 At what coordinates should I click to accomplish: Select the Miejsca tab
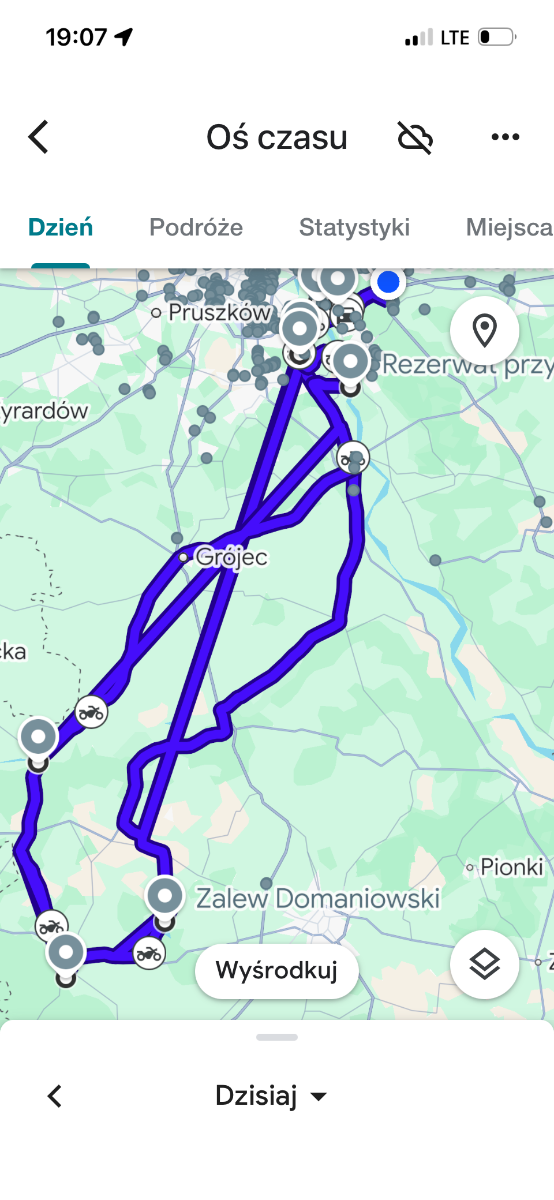coord(509,227)
